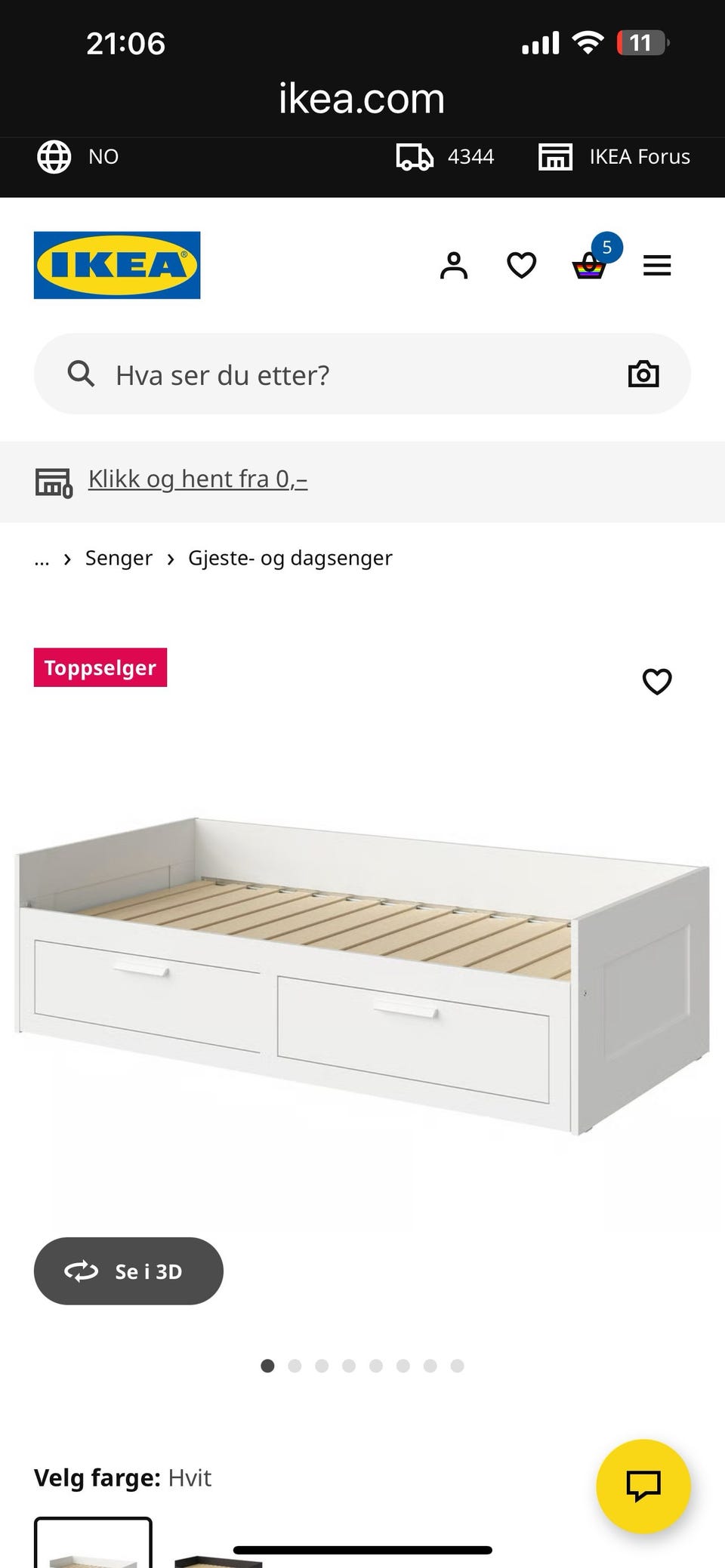The height and width of the screenshot is (1568, 725).
Task: Open the NO language selector
Action: pos(79,156)
